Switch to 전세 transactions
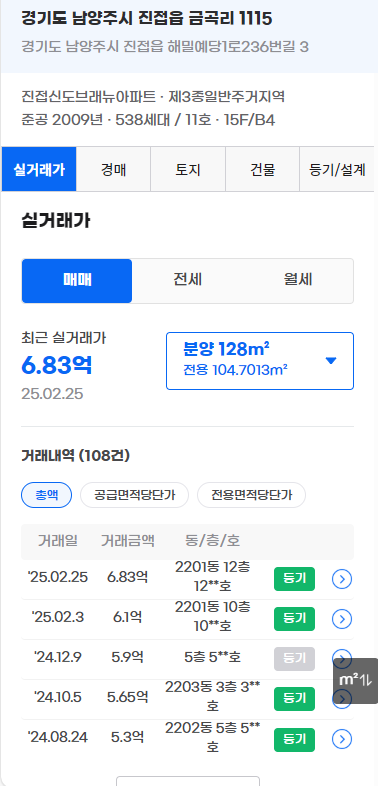This screenshot has height=786, width=378. [187, 281]
